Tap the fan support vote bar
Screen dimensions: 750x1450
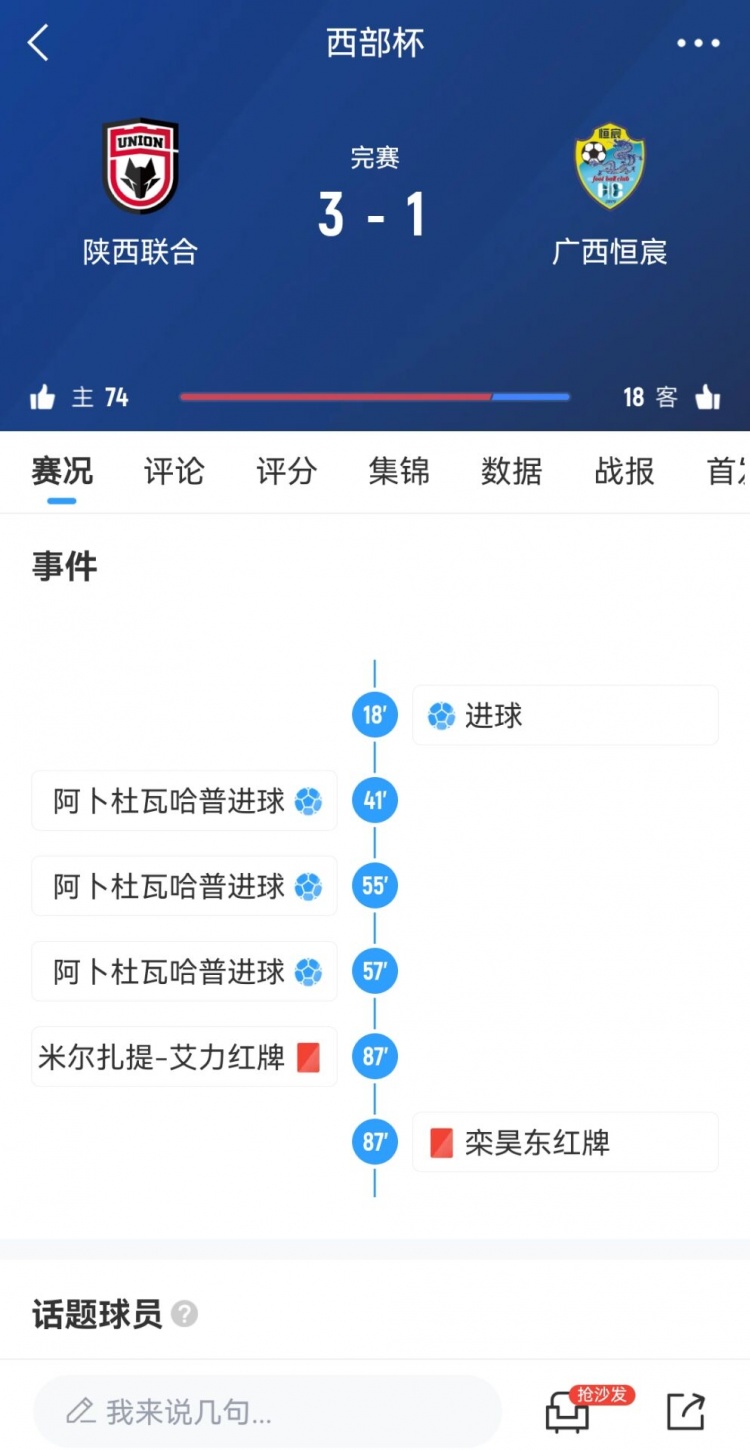click(x=374, y=396)
